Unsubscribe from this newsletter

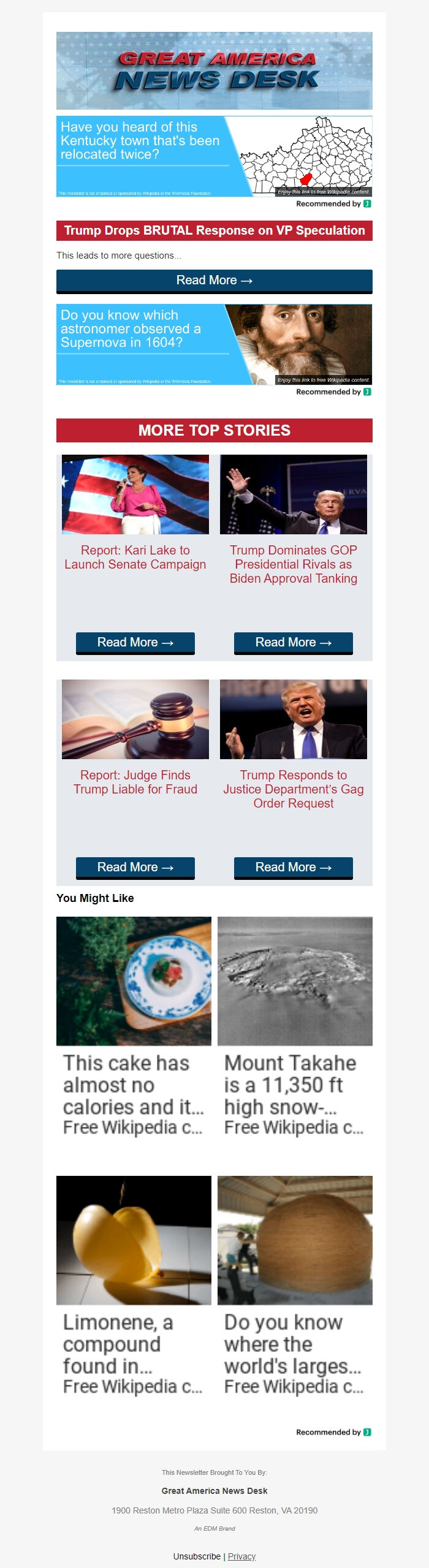coord(197,1556)
